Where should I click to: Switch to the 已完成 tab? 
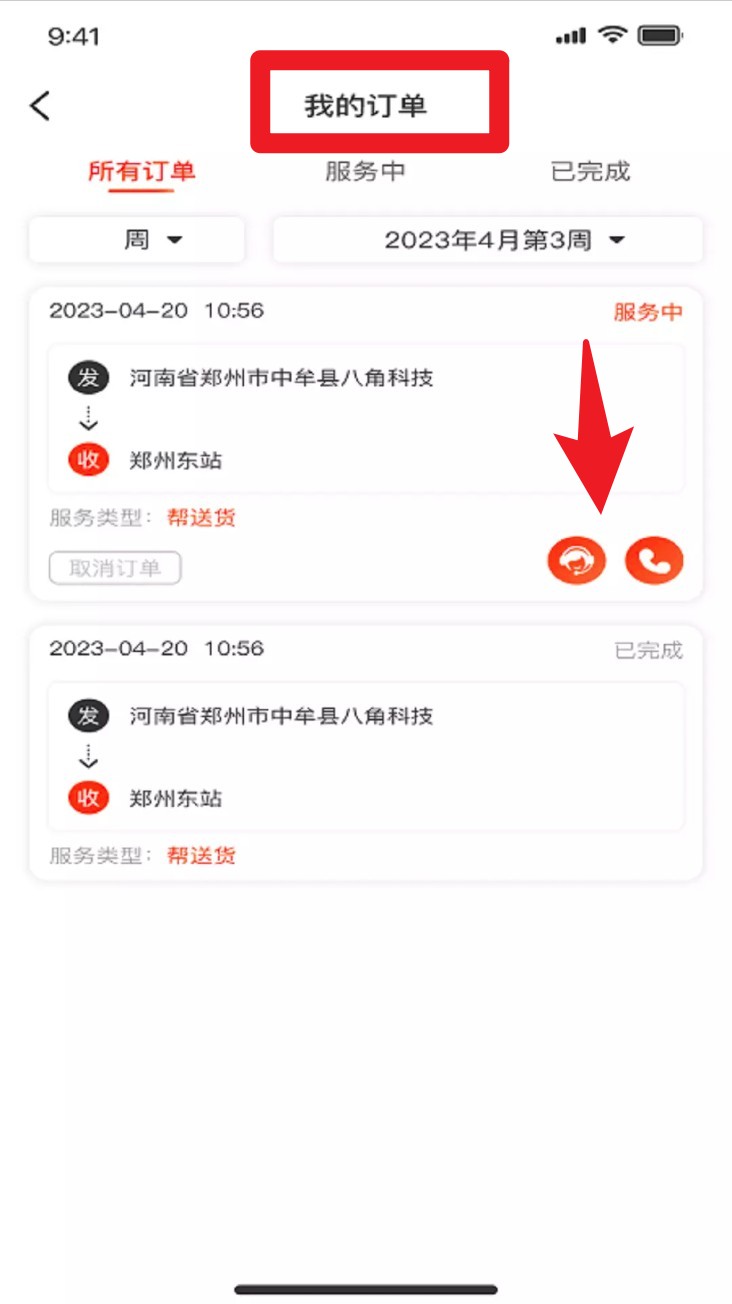point(590,171)
